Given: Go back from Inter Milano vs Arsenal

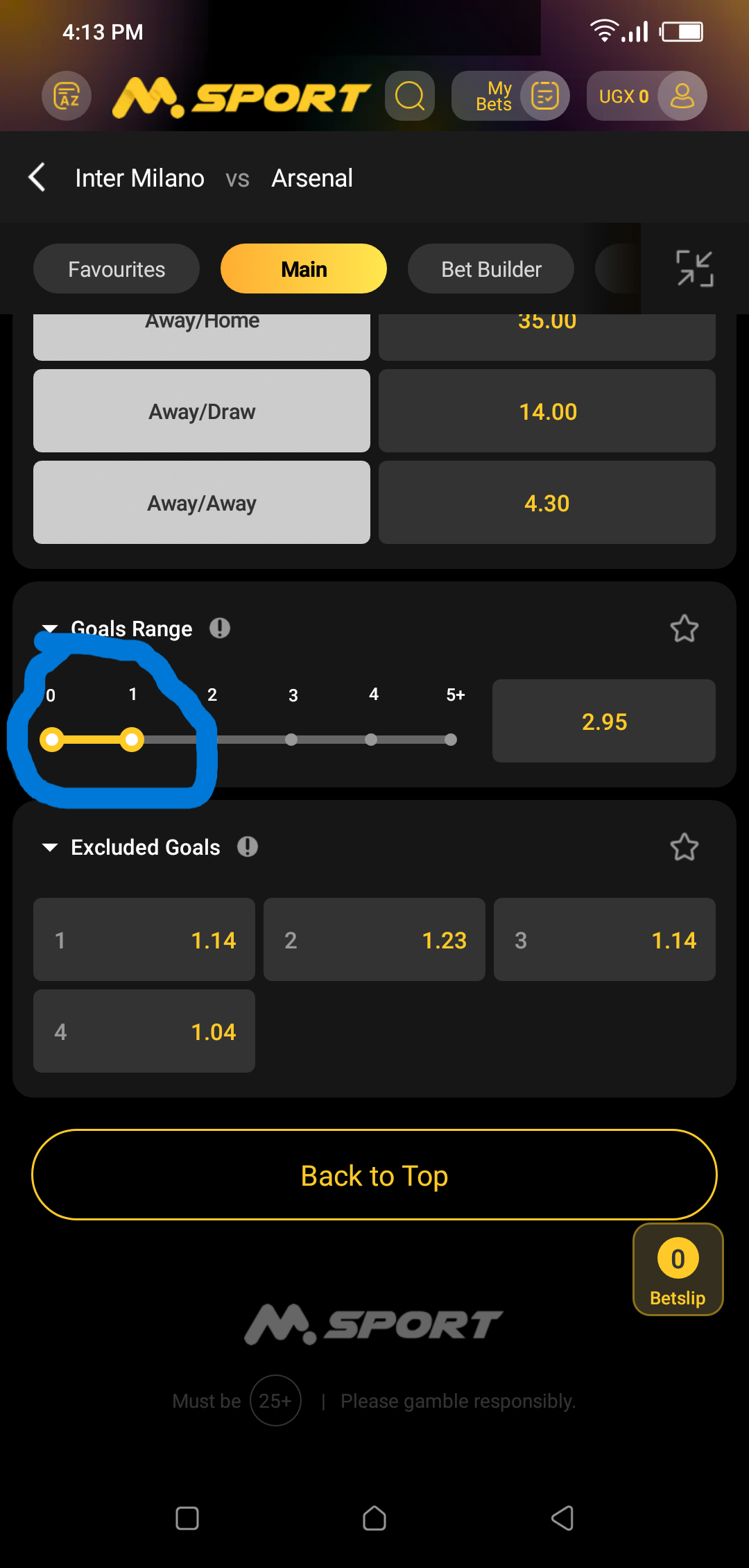Looking at the screenshot, I should 37,178.
